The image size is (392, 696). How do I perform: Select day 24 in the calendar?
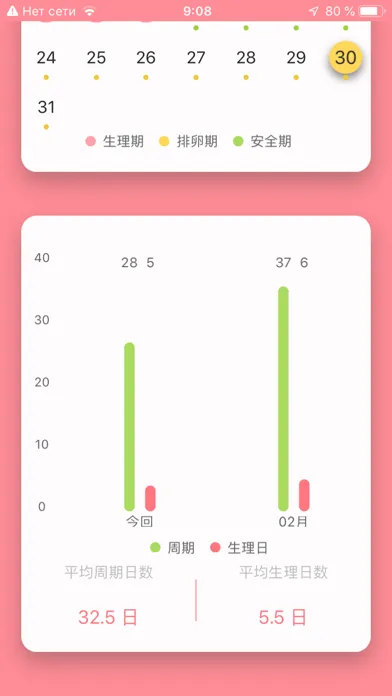(46, 58)
